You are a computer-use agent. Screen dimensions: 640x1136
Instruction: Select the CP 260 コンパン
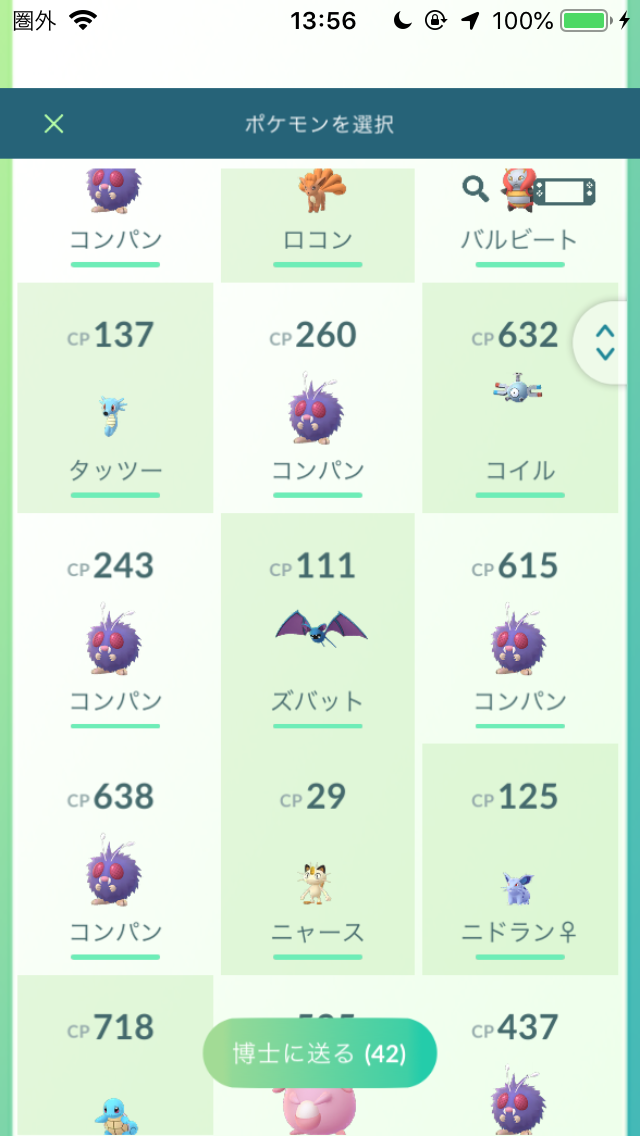[317, 400]
